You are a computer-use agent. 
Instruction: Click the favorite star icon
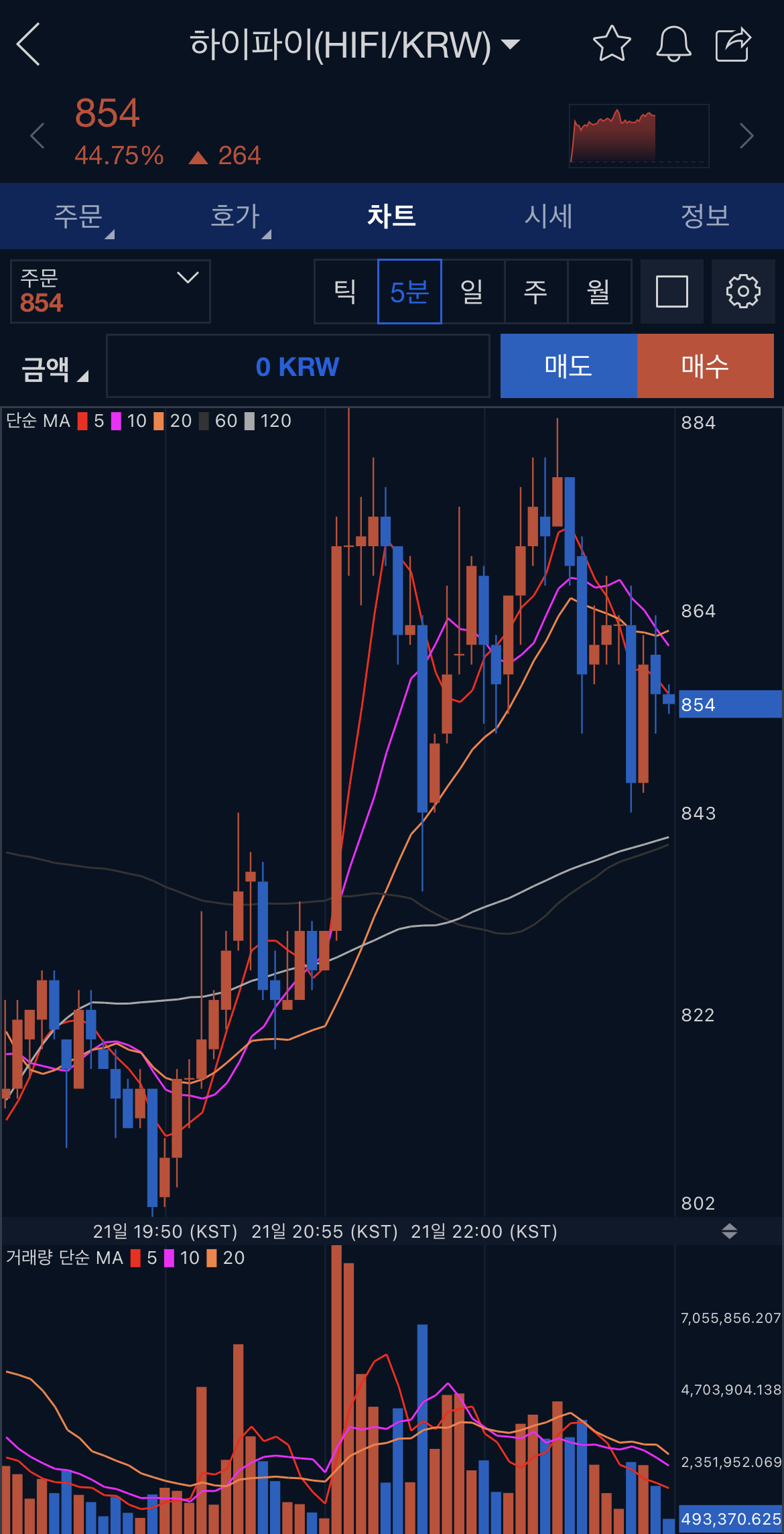[611, 44]
